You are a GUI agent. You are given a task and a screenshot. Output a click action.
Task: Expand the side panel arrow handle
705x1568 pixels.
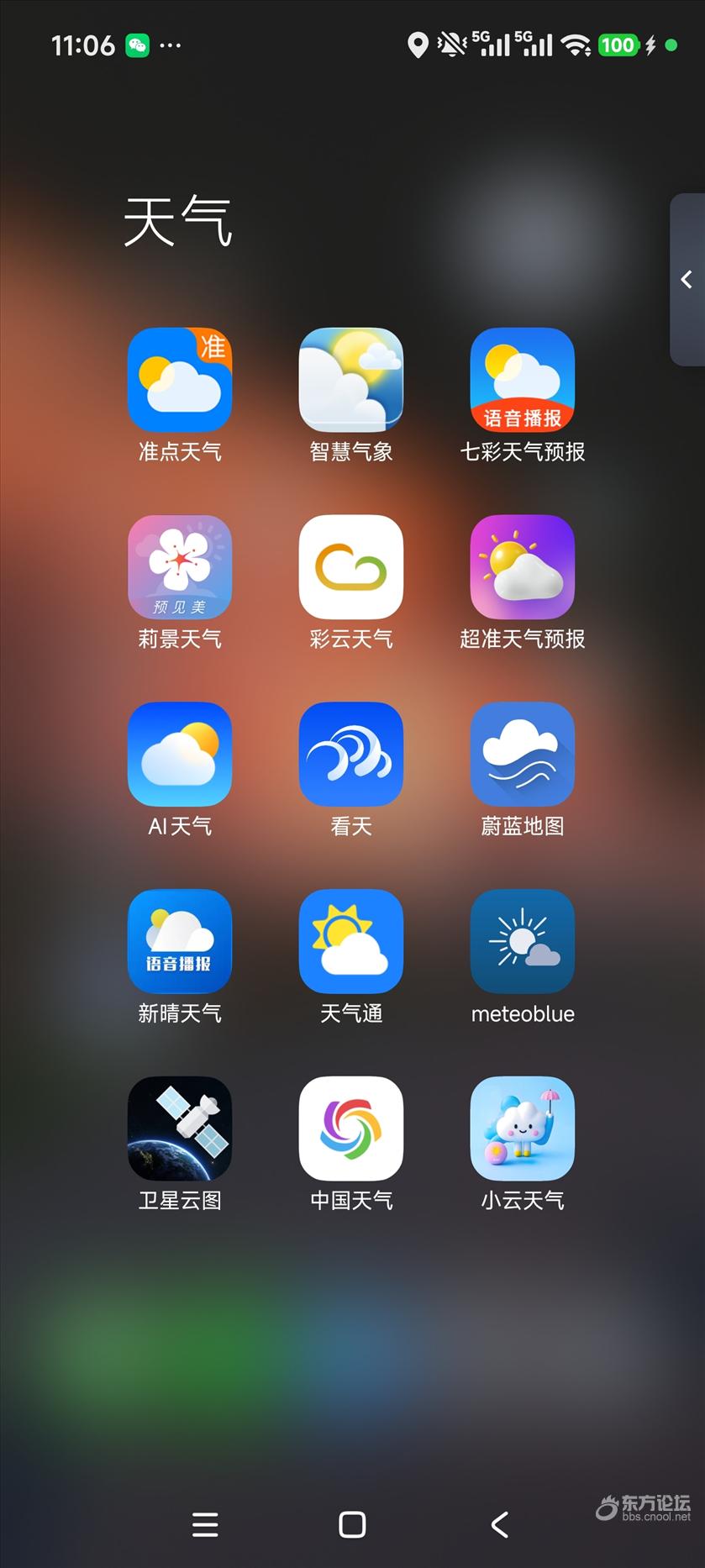click(687, 280)
